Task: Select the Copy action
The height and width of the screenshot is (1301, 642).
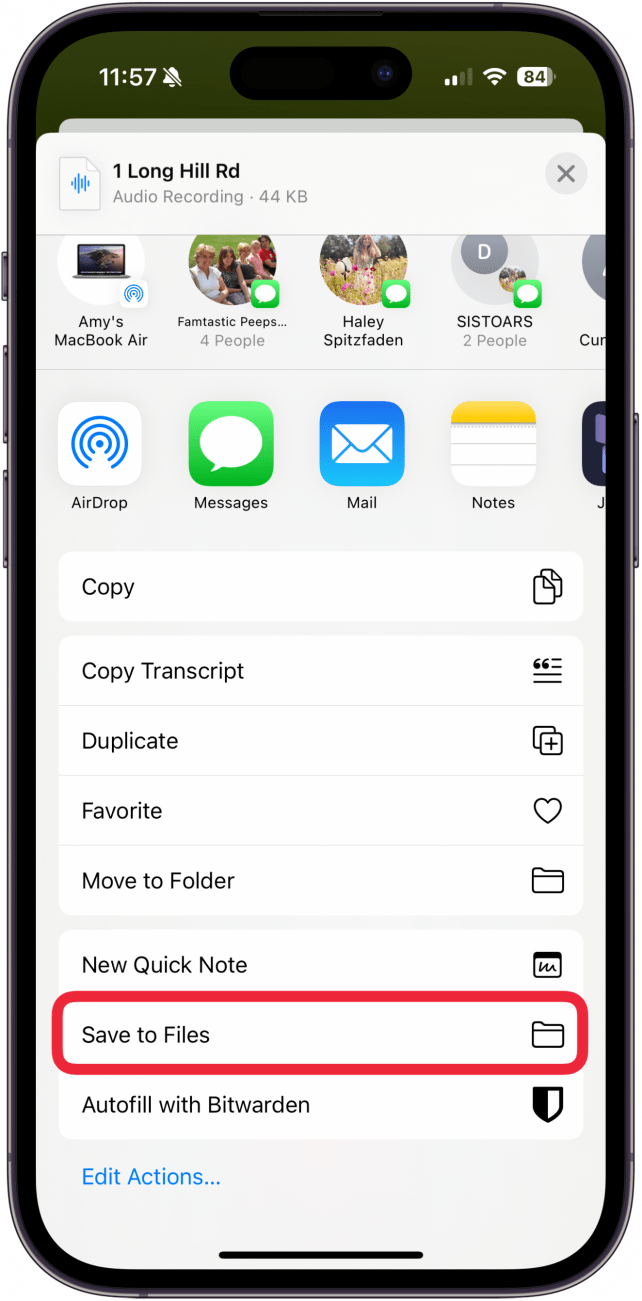Action: pos(320,587)
